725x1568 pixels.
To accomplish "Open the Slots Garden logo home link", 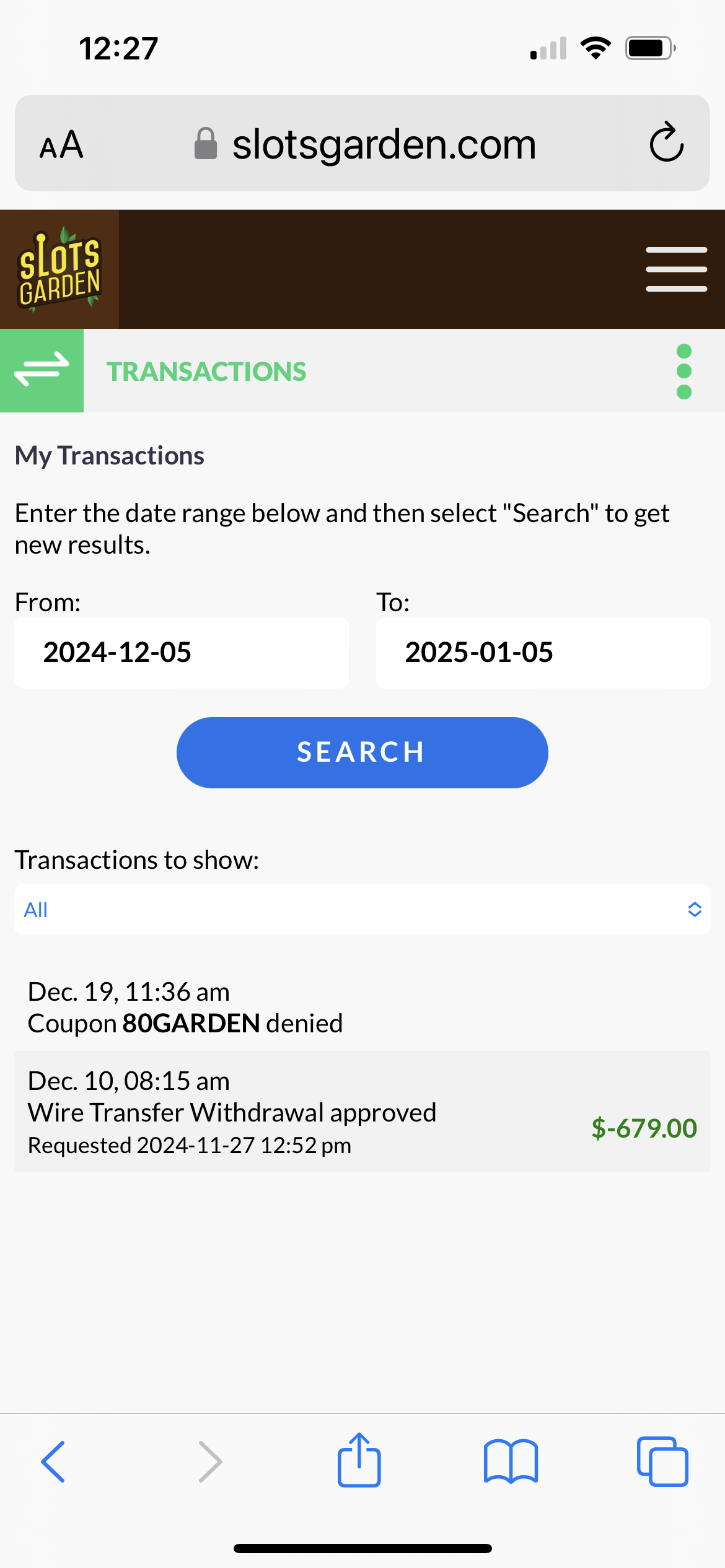I will pos(59,269).
